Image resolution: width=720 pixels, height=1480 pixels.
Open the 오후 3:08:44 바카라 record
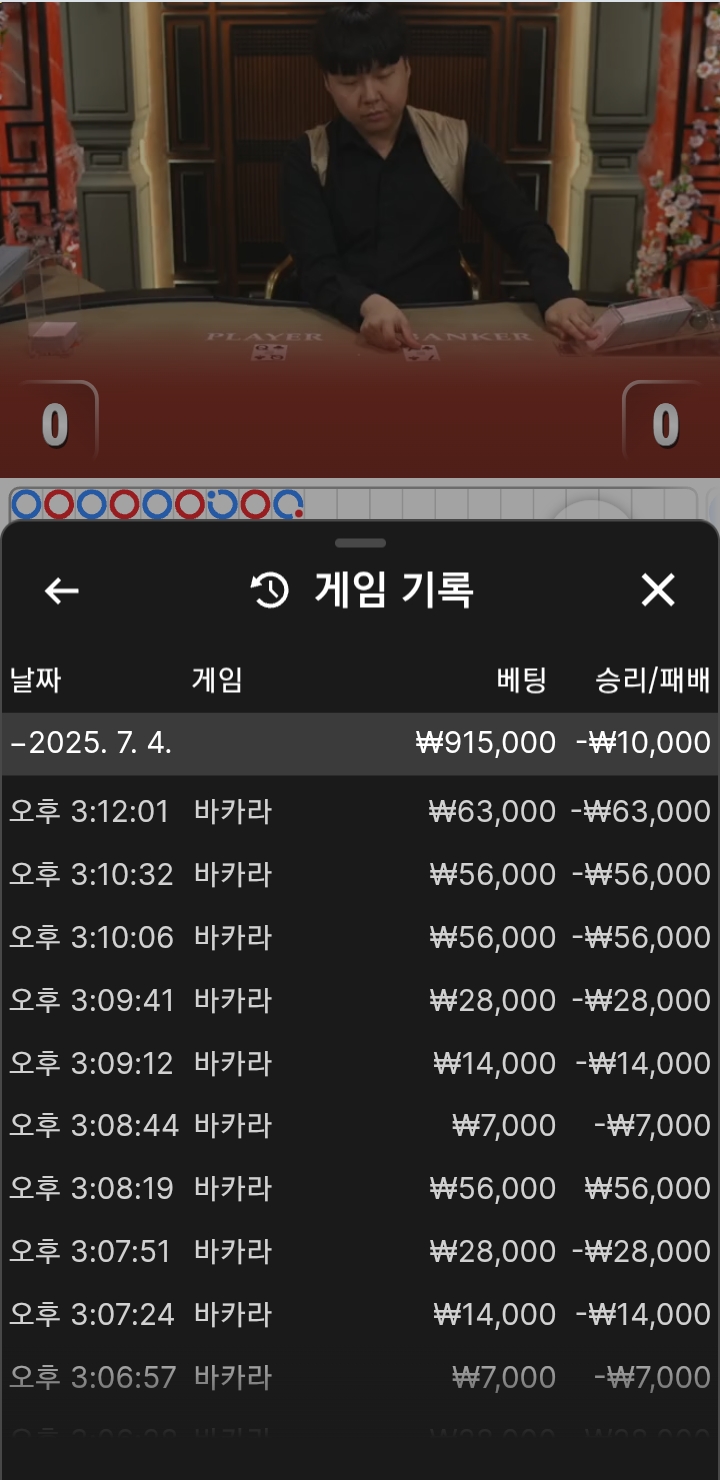pyautogui.click(x=360, y=1126)
